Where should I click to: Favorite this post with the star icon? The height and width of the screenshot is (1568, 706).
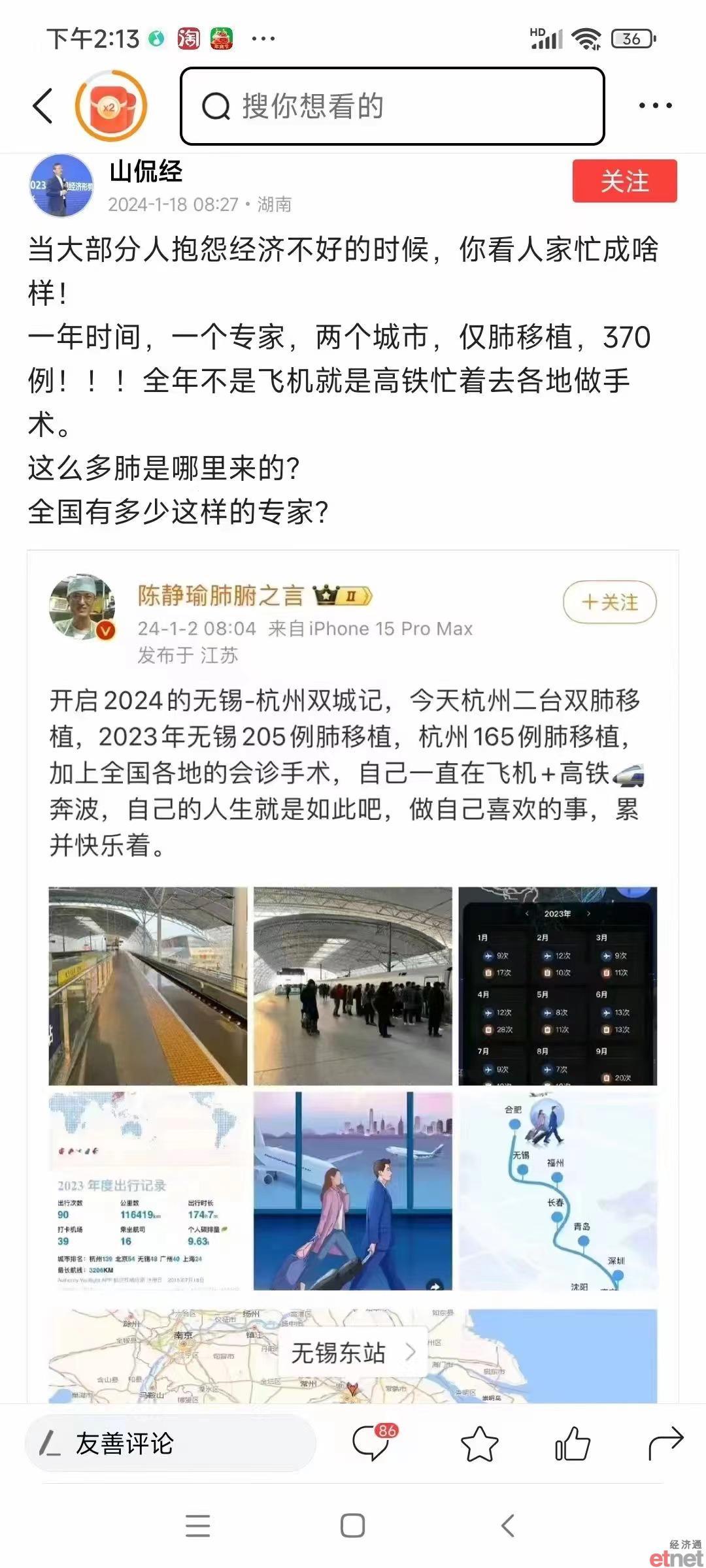point(479,1444)
